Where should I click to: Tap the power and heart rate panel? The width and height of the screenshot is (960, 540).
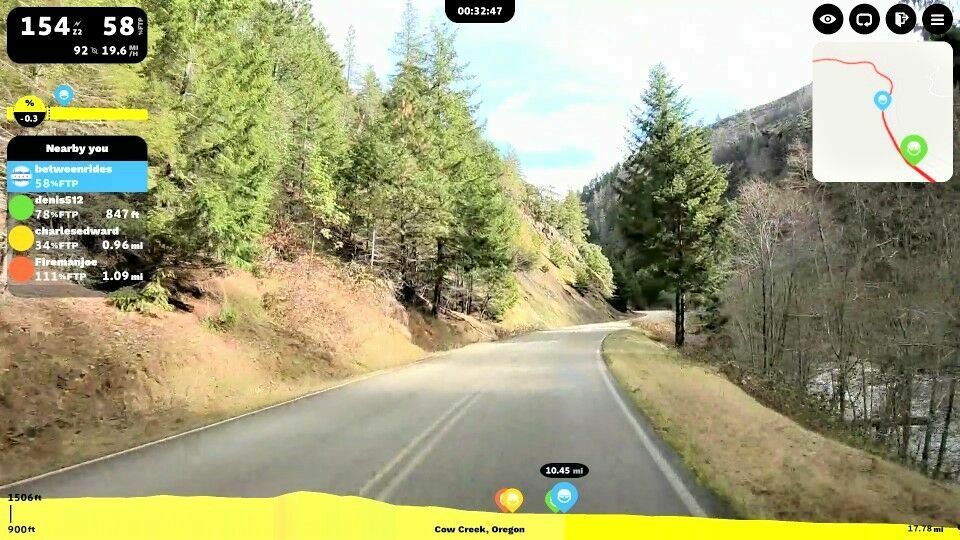tap(77, 35)
